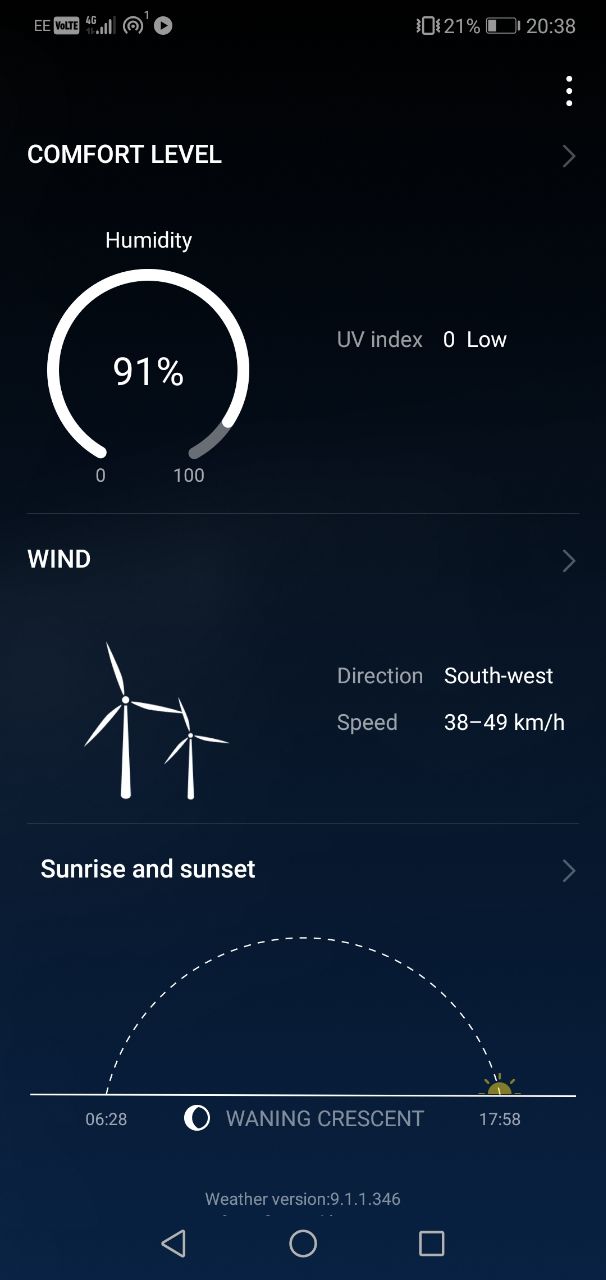The image size is (606, 1280).
Task: Show recent apps
Action: [431, 1243]
